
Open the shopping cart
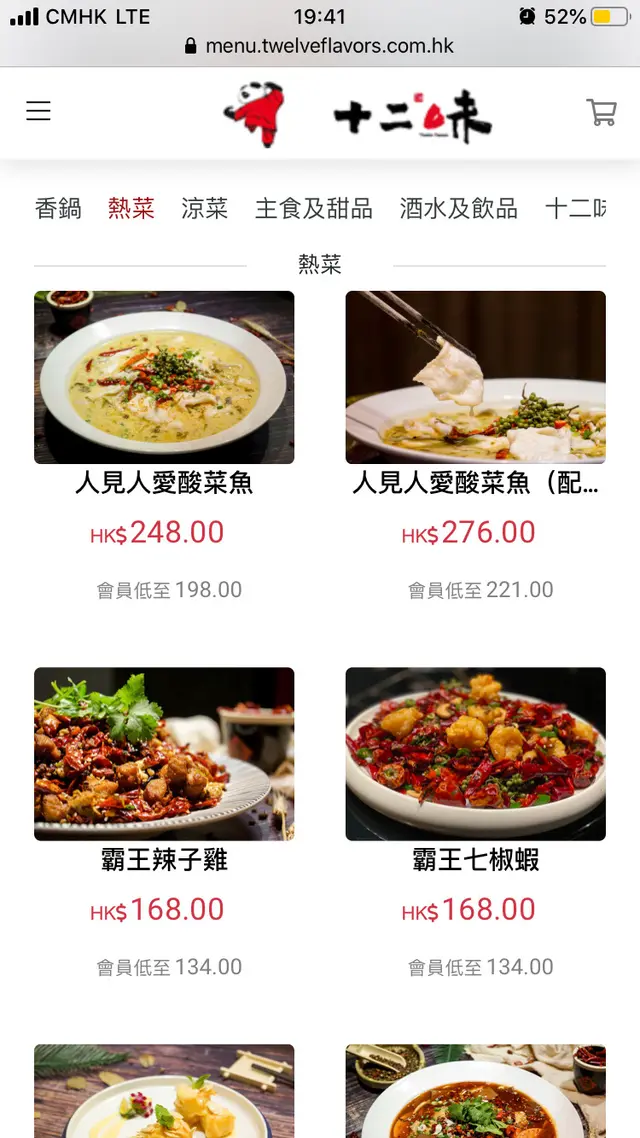(x=601, y=111)
